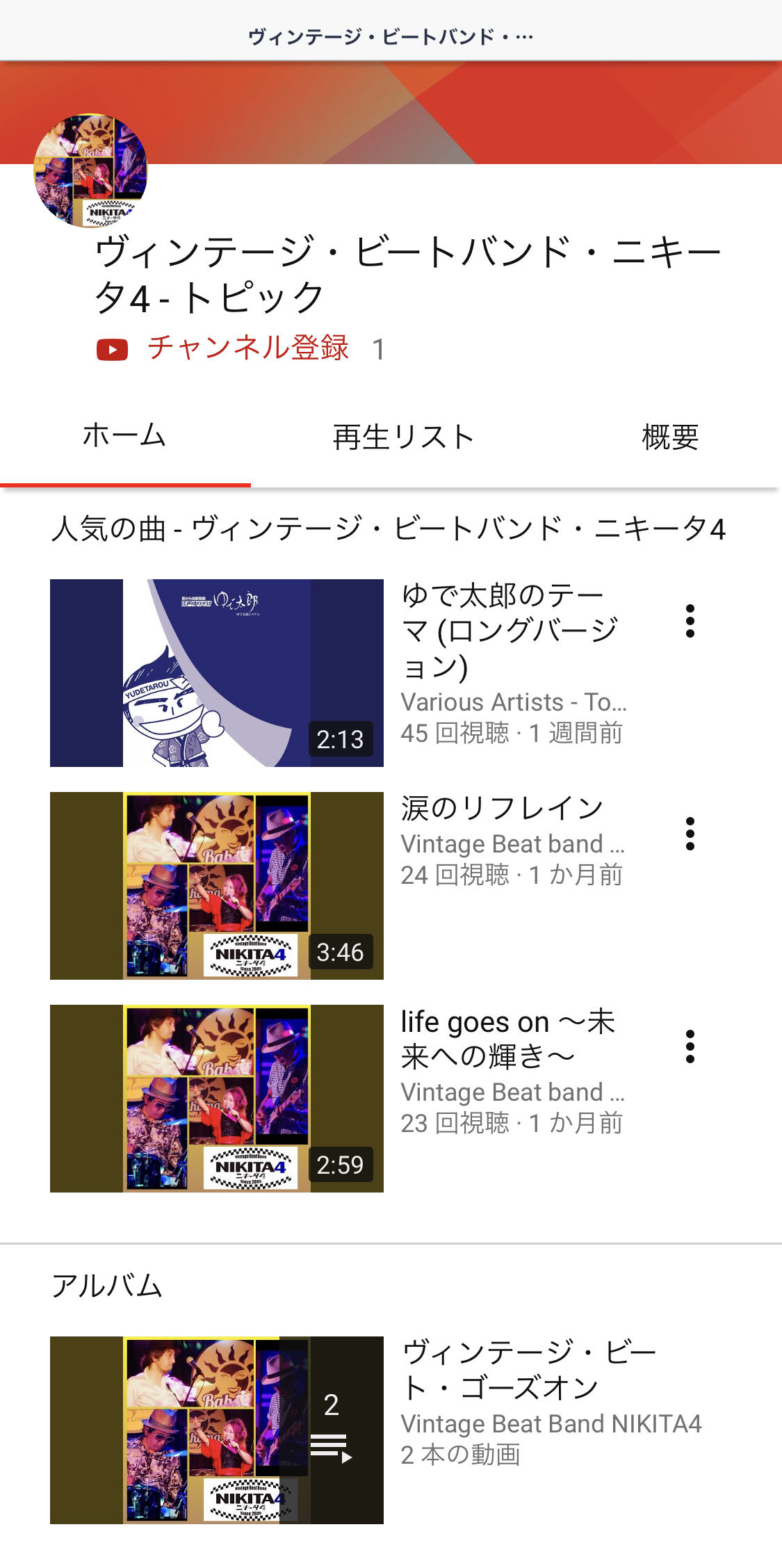The width and height of the screenshot is (782, 1568).
Task: Select the ホーム tab
Action: tap(124, 436)
